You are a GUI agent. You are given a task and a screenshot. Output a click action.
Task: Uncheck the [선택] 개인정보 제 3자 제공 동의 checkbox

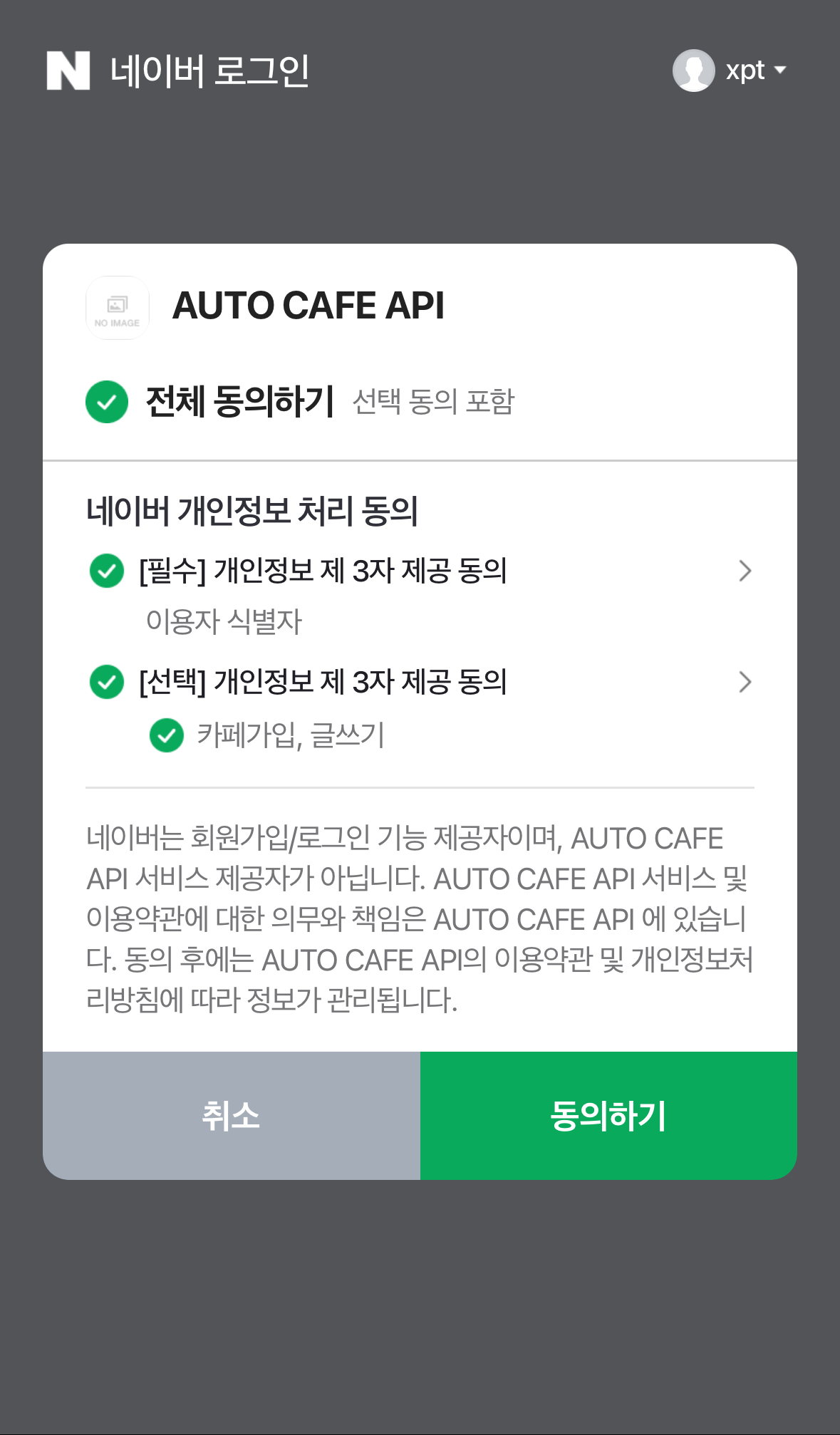coord(107,682)
